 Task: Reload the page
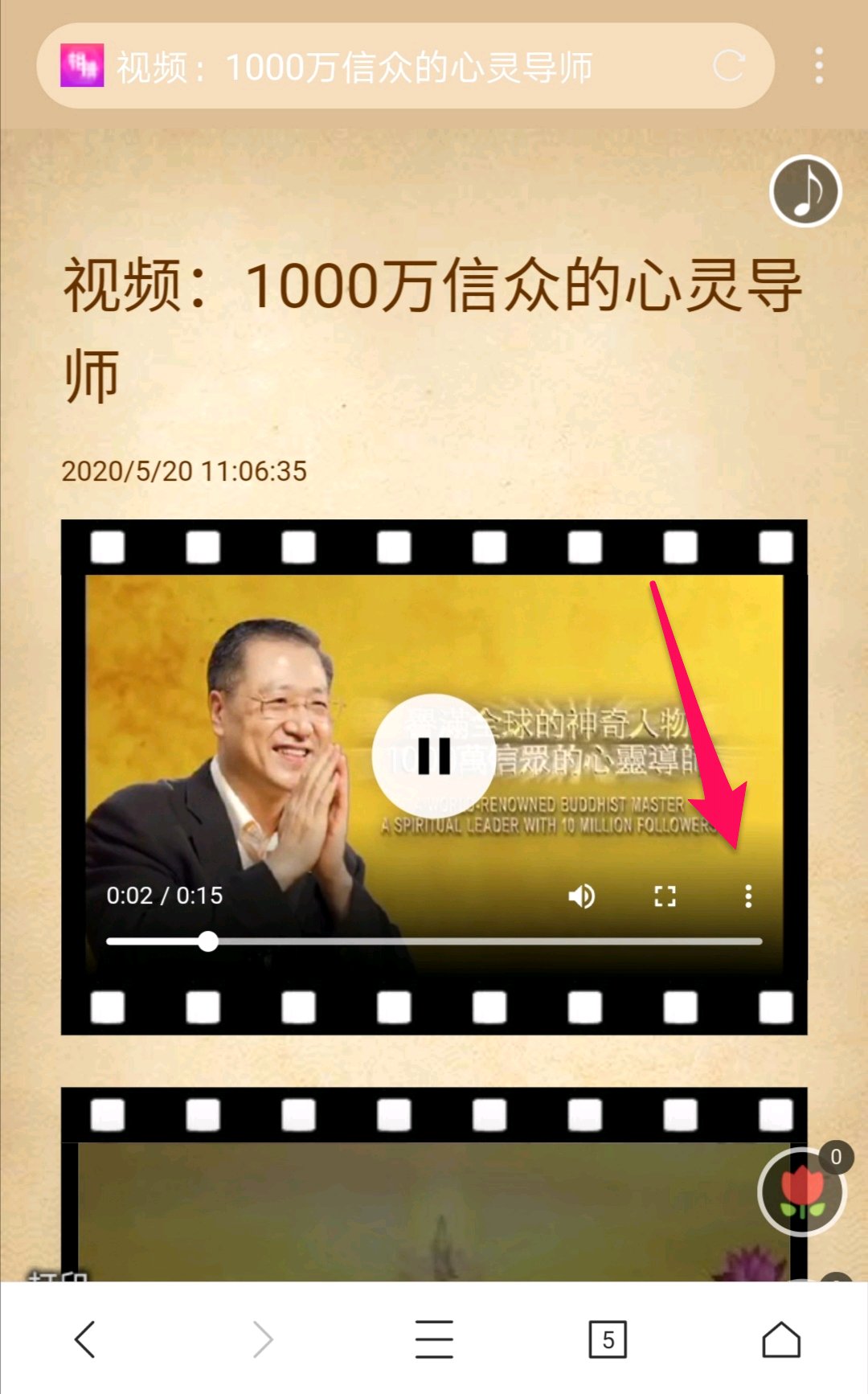[x=728, y=66]
